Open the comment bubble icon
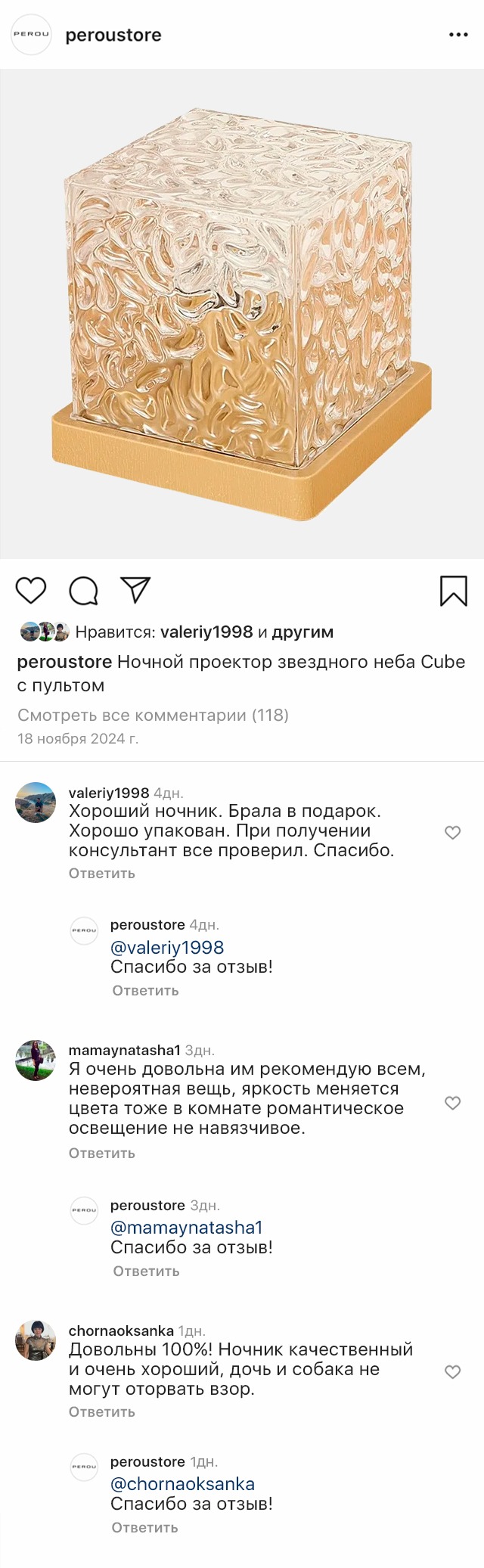Viewport: 484px width, 1568px height. coord(83,591)
